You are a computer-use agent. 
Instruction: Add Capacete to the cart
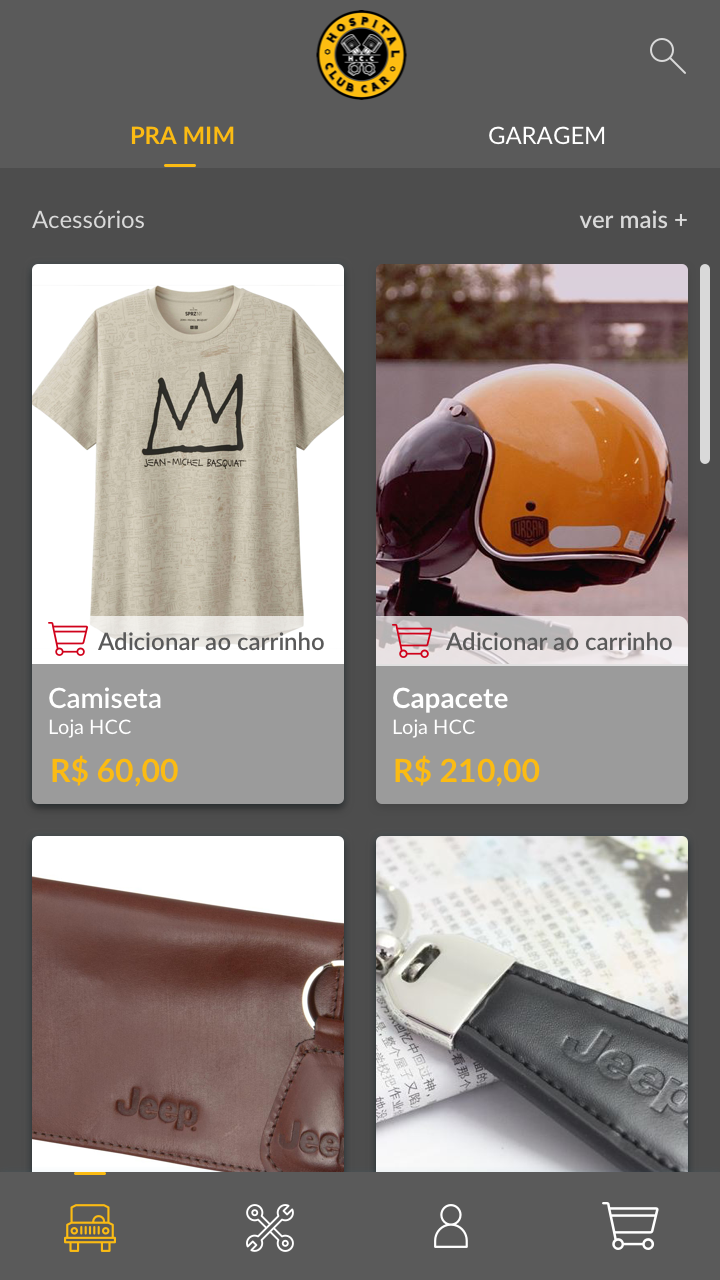tap(532, 641)
